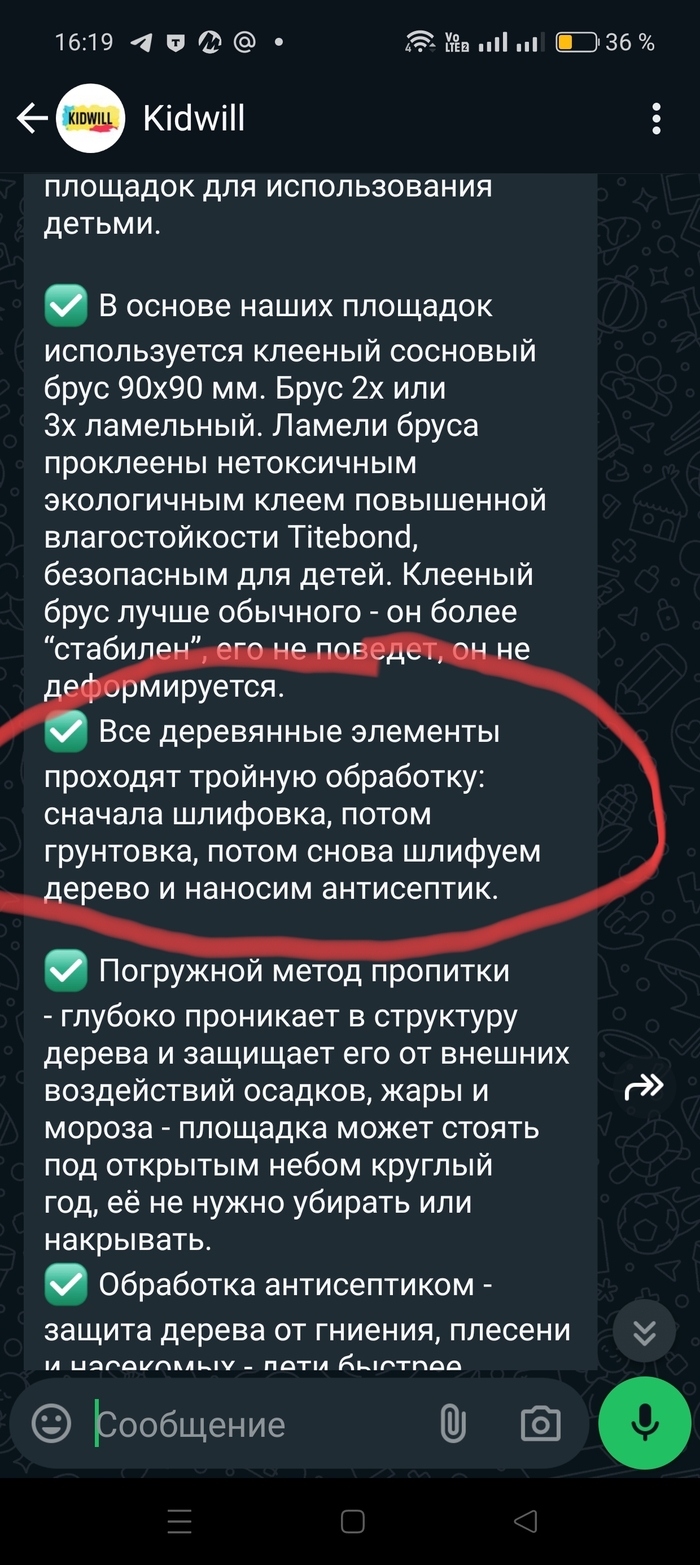Forward the message with the arrow icon
Image resolution: width=700 pixels, height=1565 pixels.
pyautogui.click(x=644, y=1088)
